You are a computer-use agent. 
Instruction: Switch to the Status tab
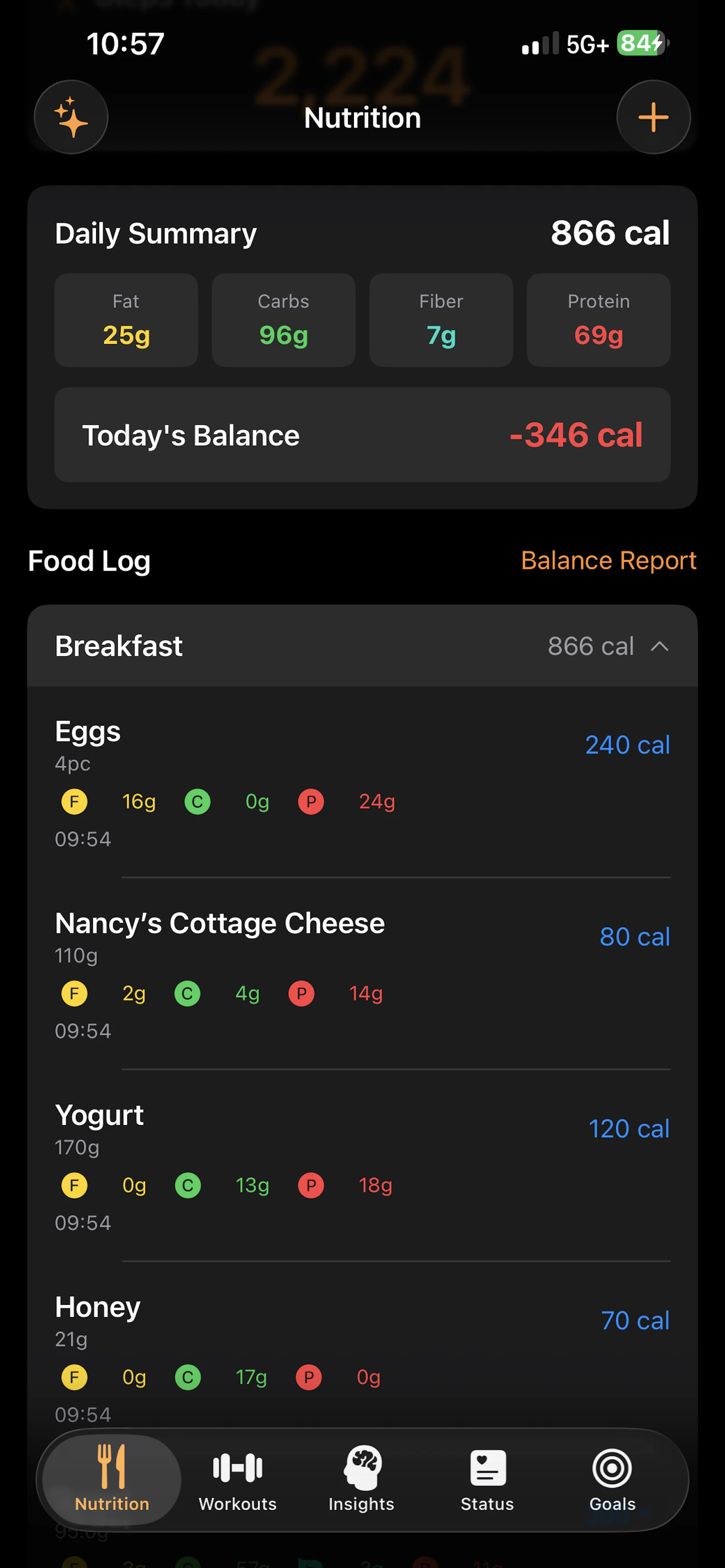(x=487, y=1479)
